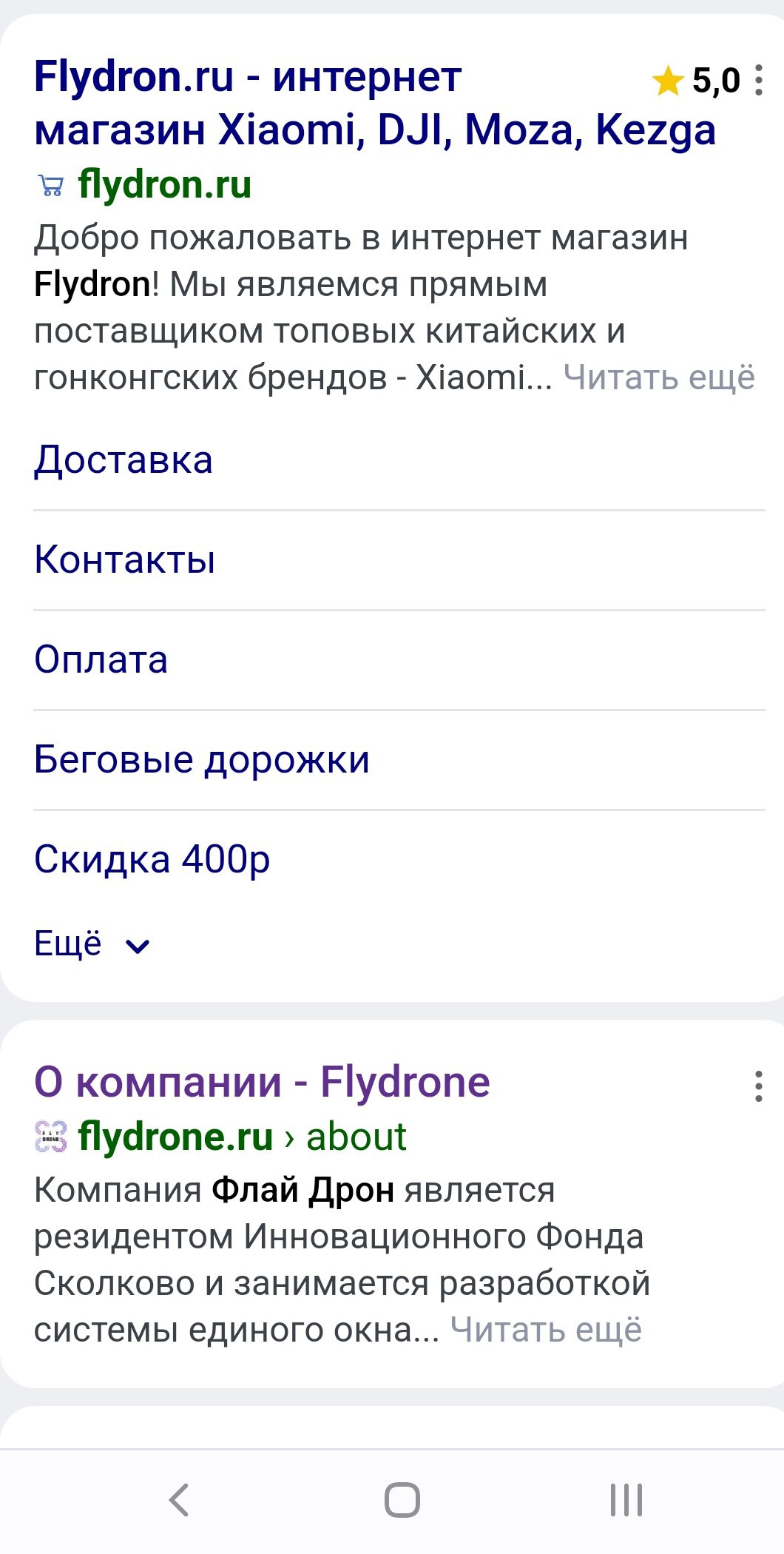Open the Доставка sitelink
This screenshot has width=784, height=1554.
pos(124,460)
